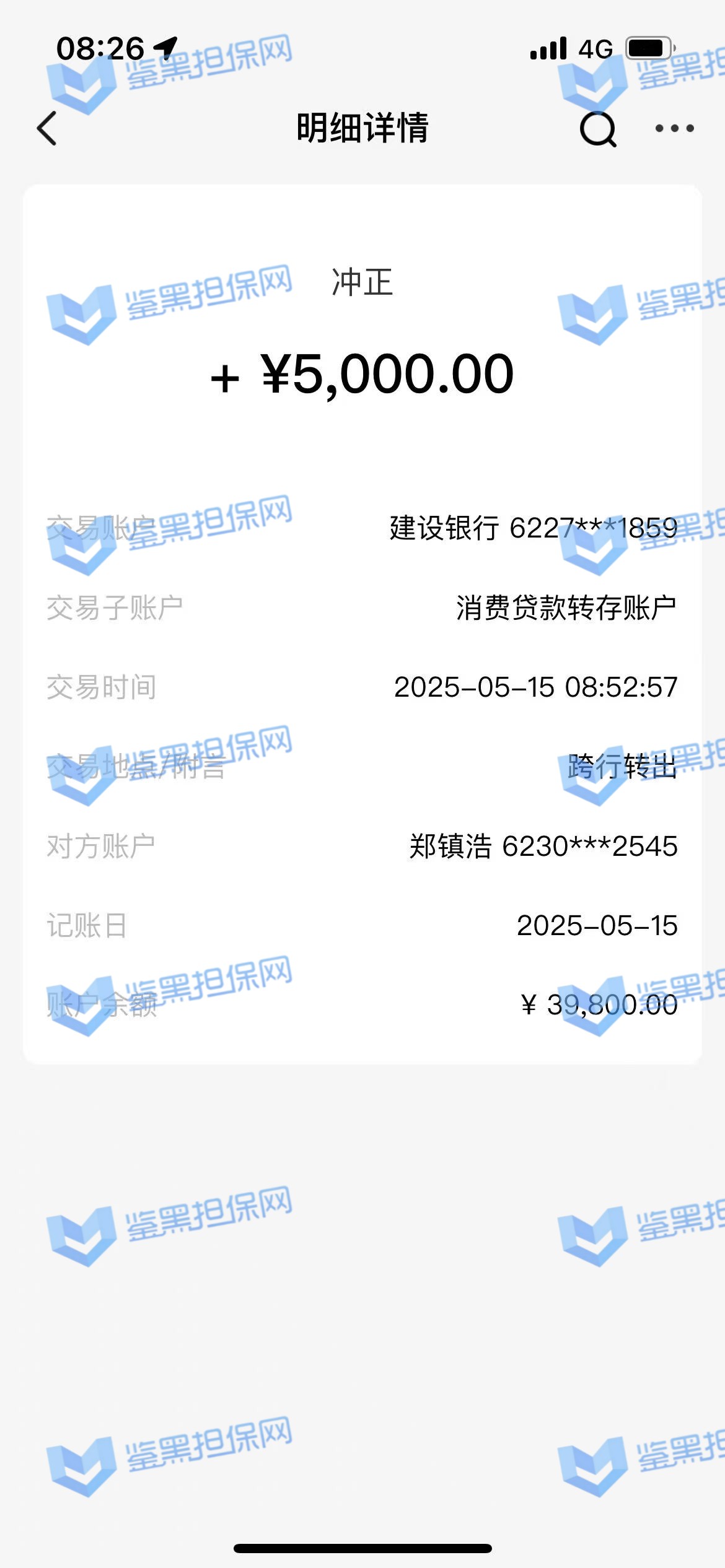
Task: Open the search icon in the top bar
Action: pyautogui.click(x=598, y=129)
